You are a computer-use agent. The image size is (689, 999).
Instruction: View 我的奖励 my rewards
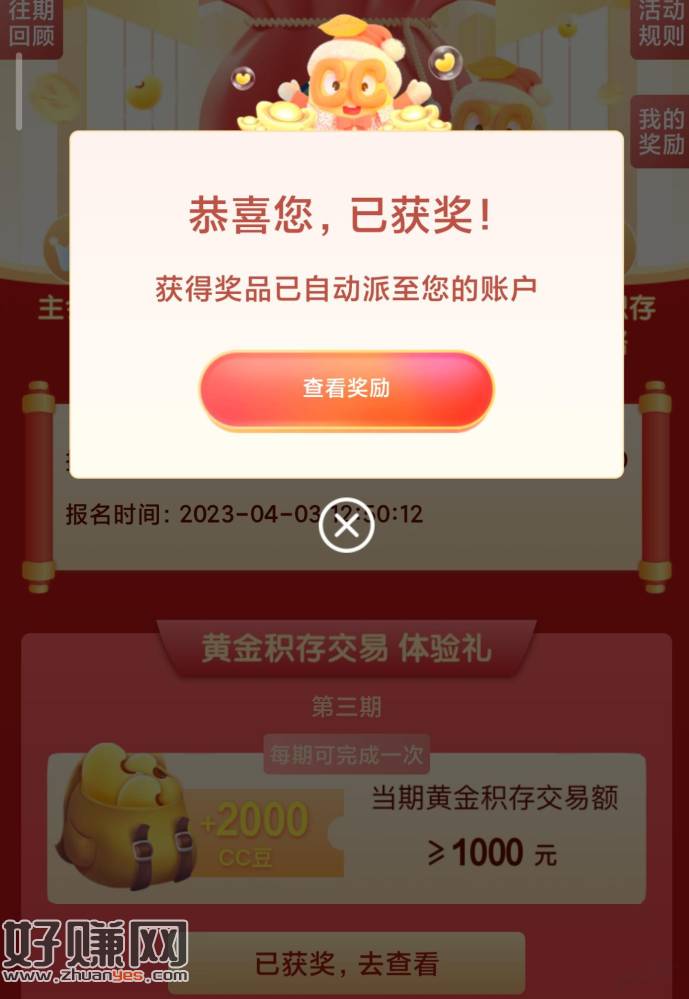pyautogui.click(x=661, y=131)
